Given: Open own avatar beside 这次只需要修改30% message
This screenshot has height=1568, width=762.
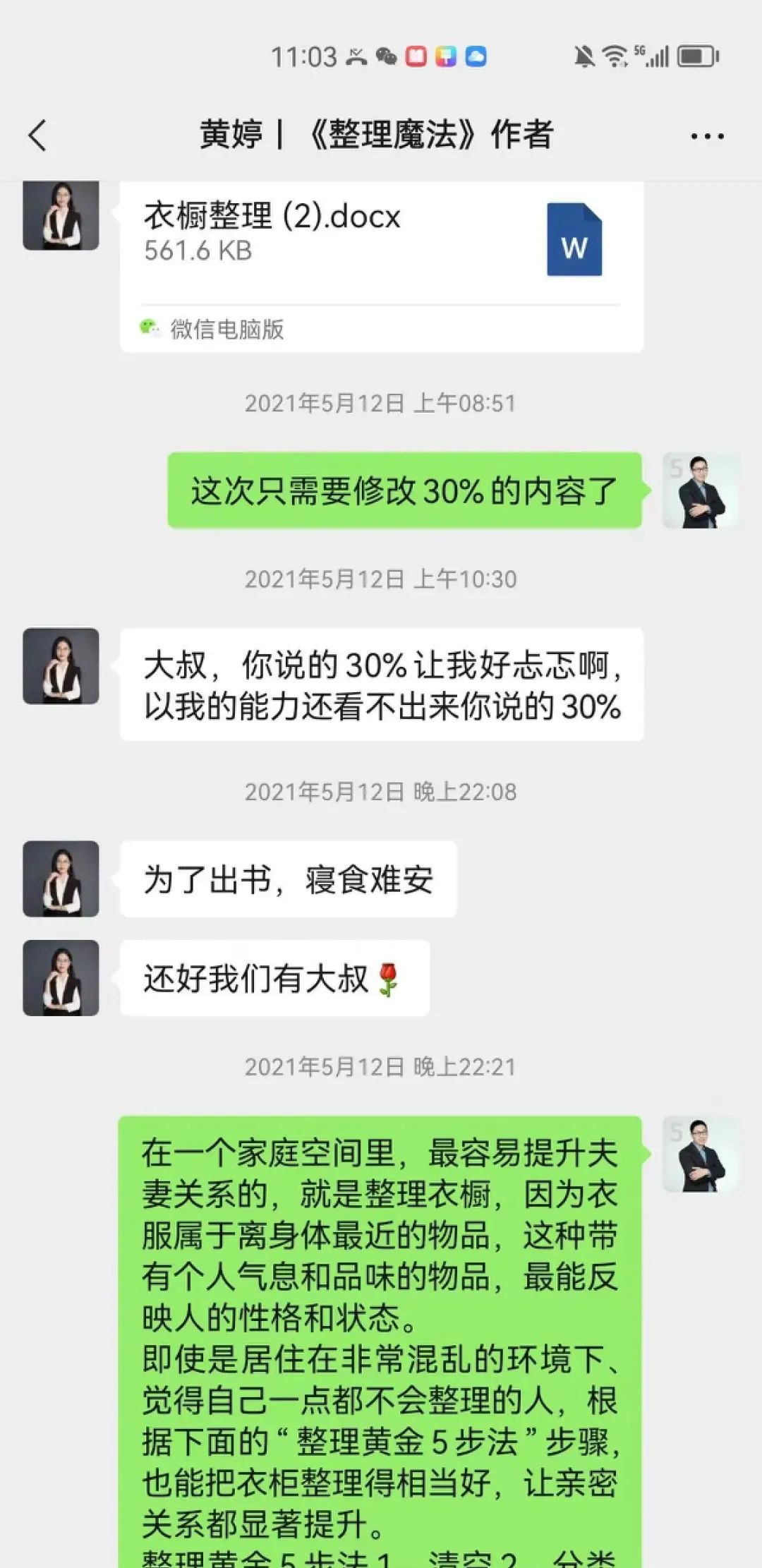Looking at the screenshot, I should pyautogui.click(x=700, y=490).
